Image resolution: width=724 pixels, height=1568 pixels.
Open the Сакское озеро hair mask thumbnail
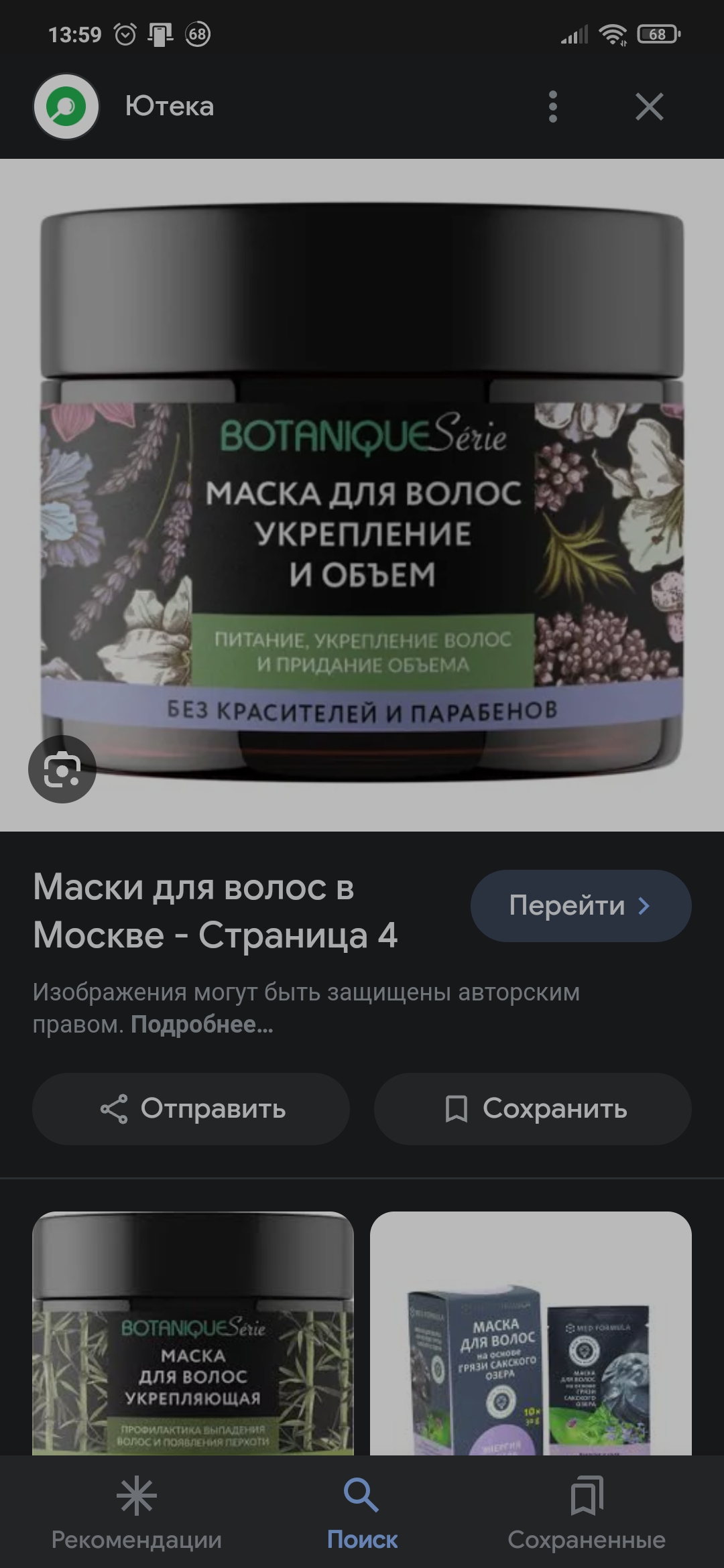coord(530,1333)
